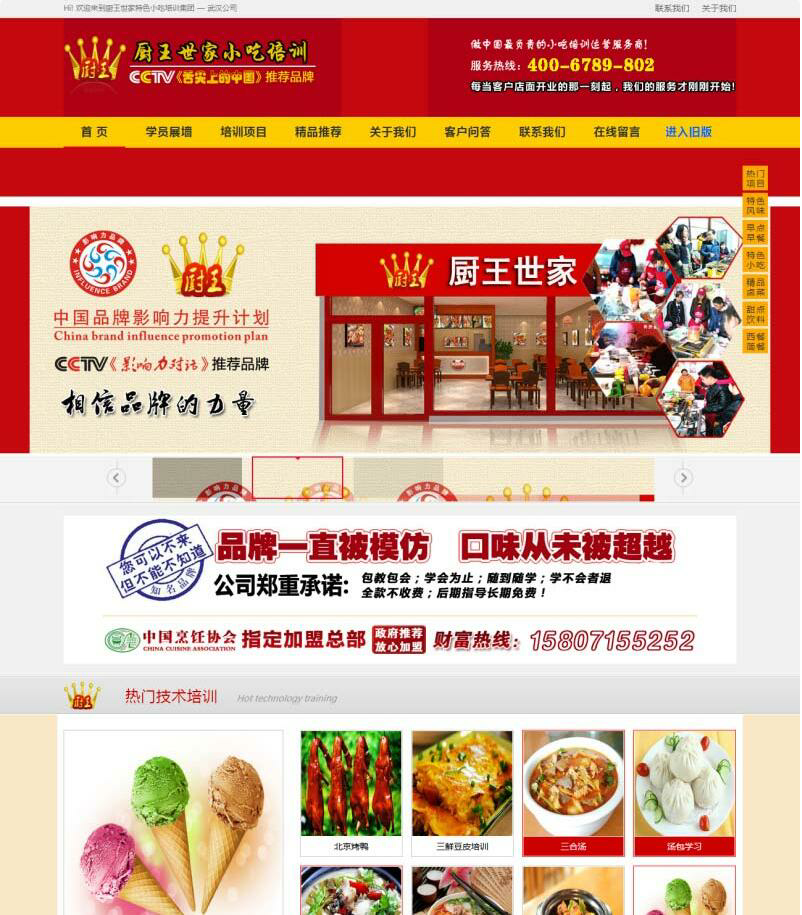Viewport: 802px width, 915px height.
Task: Open the 三鲜豆皮培训 card
Action: [462, 792]
